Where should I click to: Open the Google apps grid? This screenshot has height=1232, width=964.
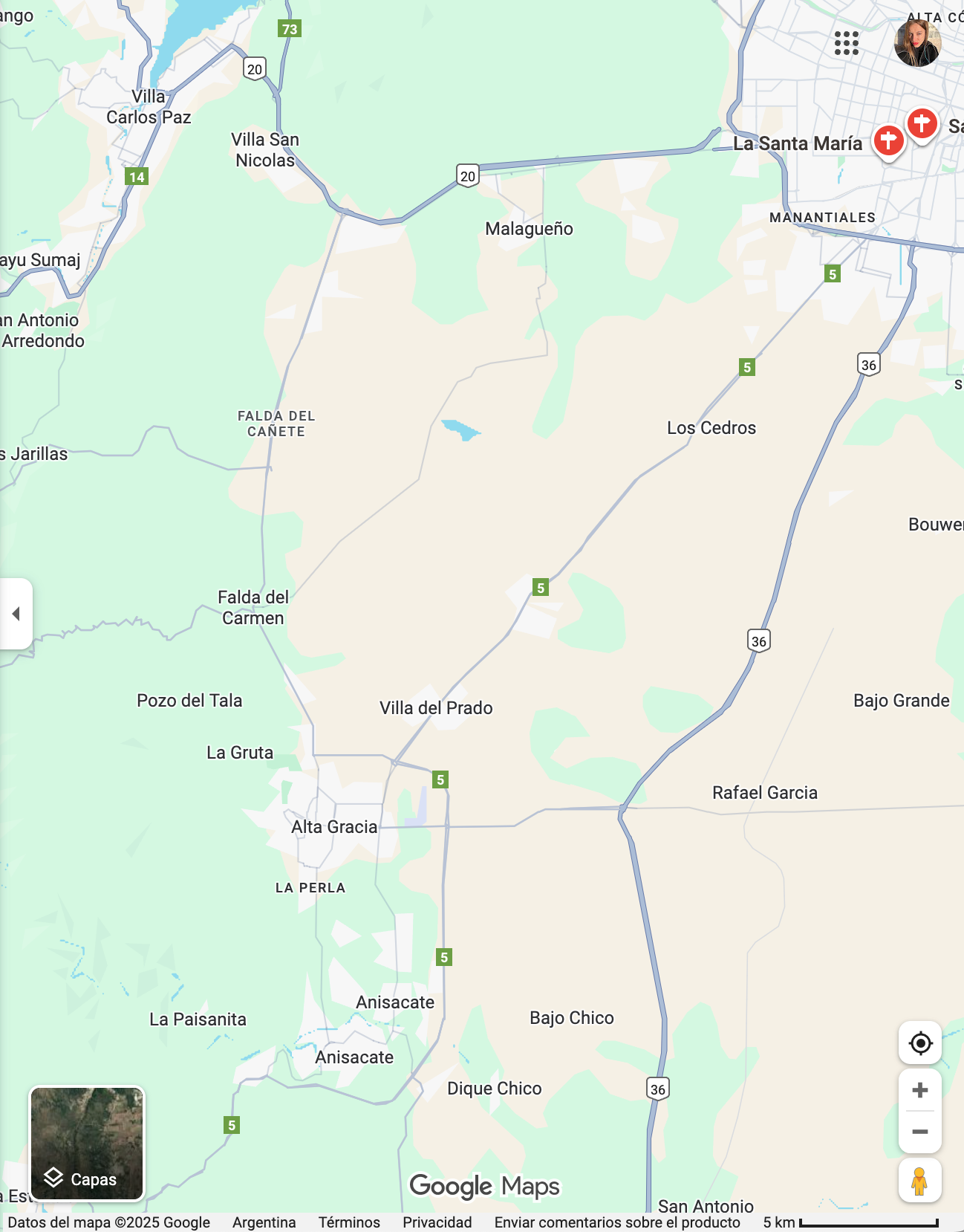tap(846, 43)
